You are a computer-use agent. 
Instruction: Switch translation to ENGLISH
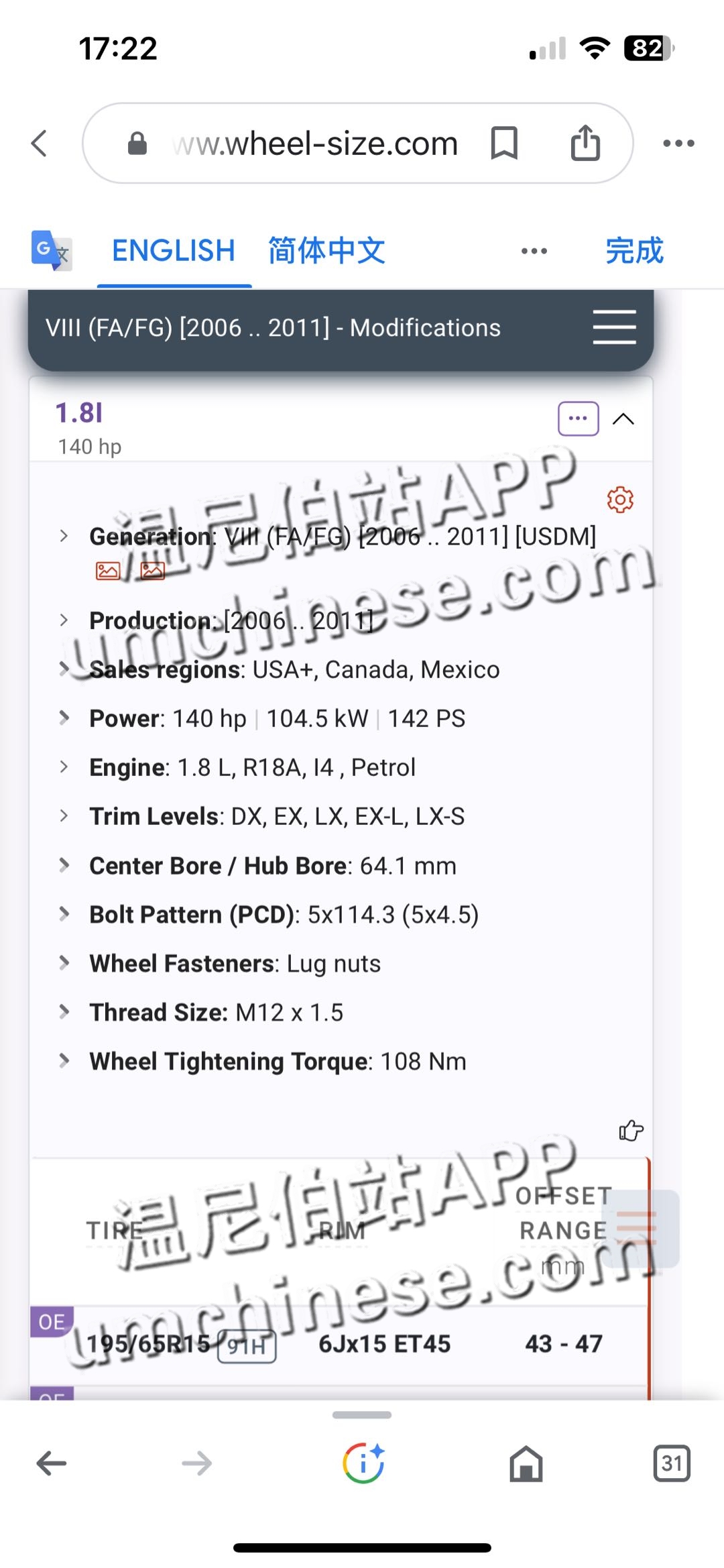[x=173, y=251]
